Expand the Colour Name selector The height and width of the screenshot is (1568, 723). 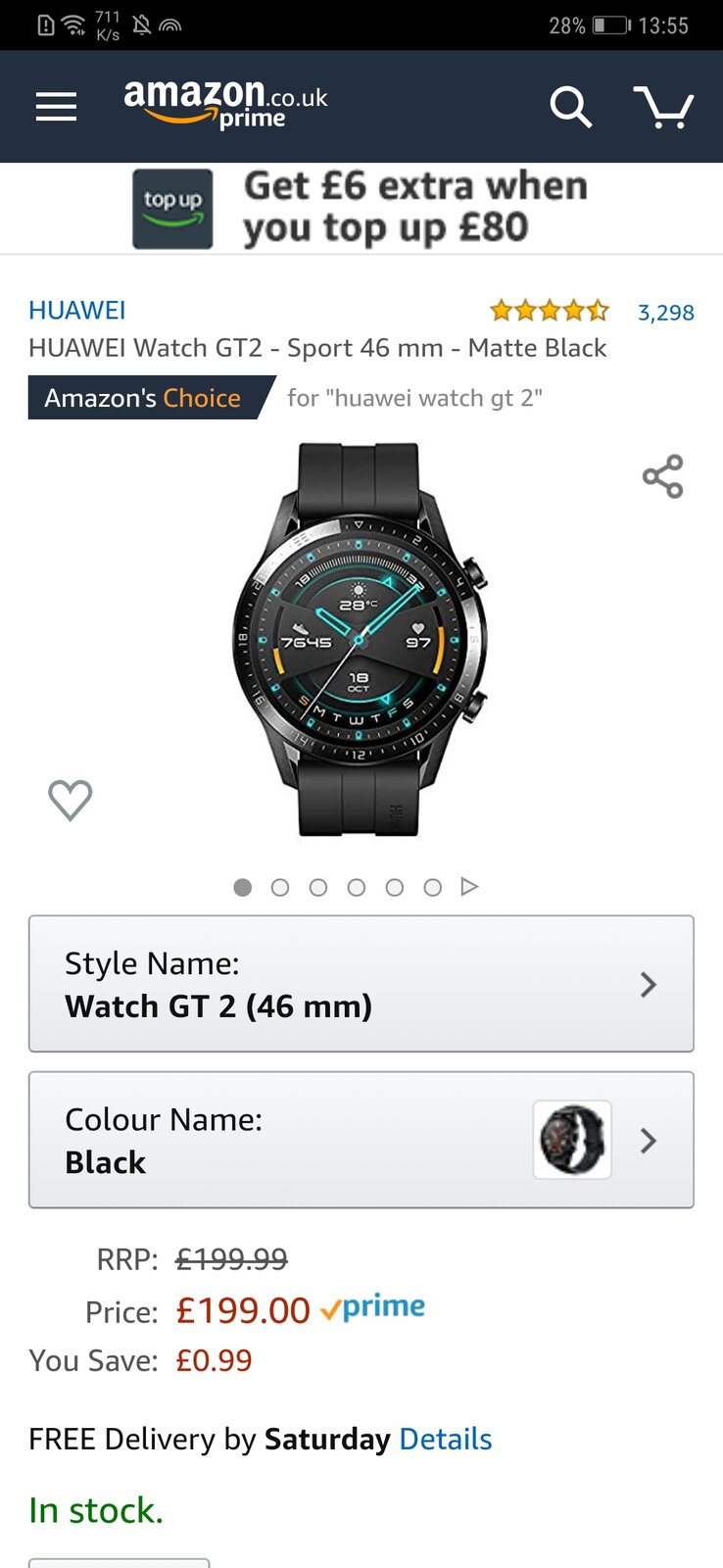pos(361,1140)
